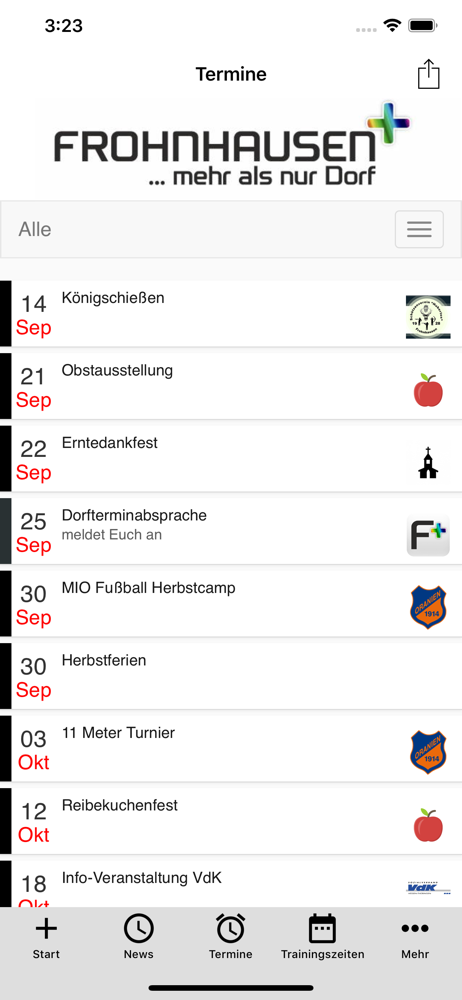Open Dorfterminabsprache details
Image resolution: width=462 pixels, height=1000 pixels.
pos(231,531)
